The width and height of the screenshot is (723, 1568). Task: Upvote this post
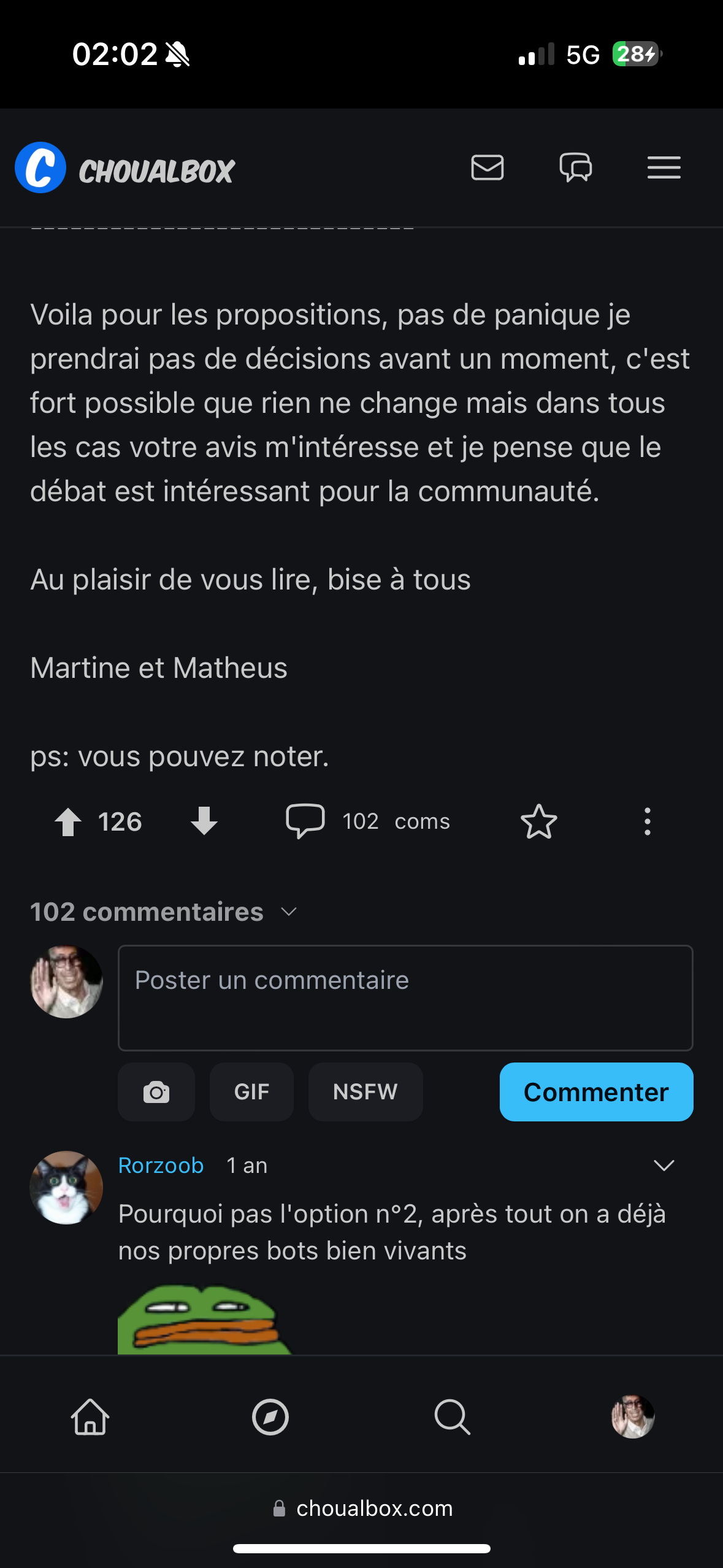click(68, 821)
